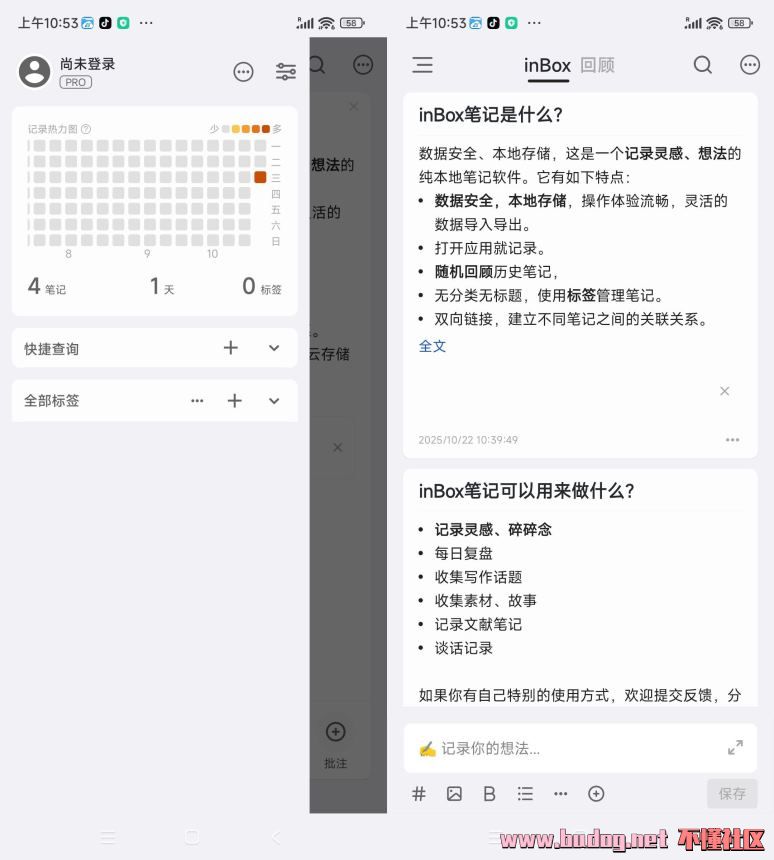Tap the 全文 link to read full note

point(432,346)
